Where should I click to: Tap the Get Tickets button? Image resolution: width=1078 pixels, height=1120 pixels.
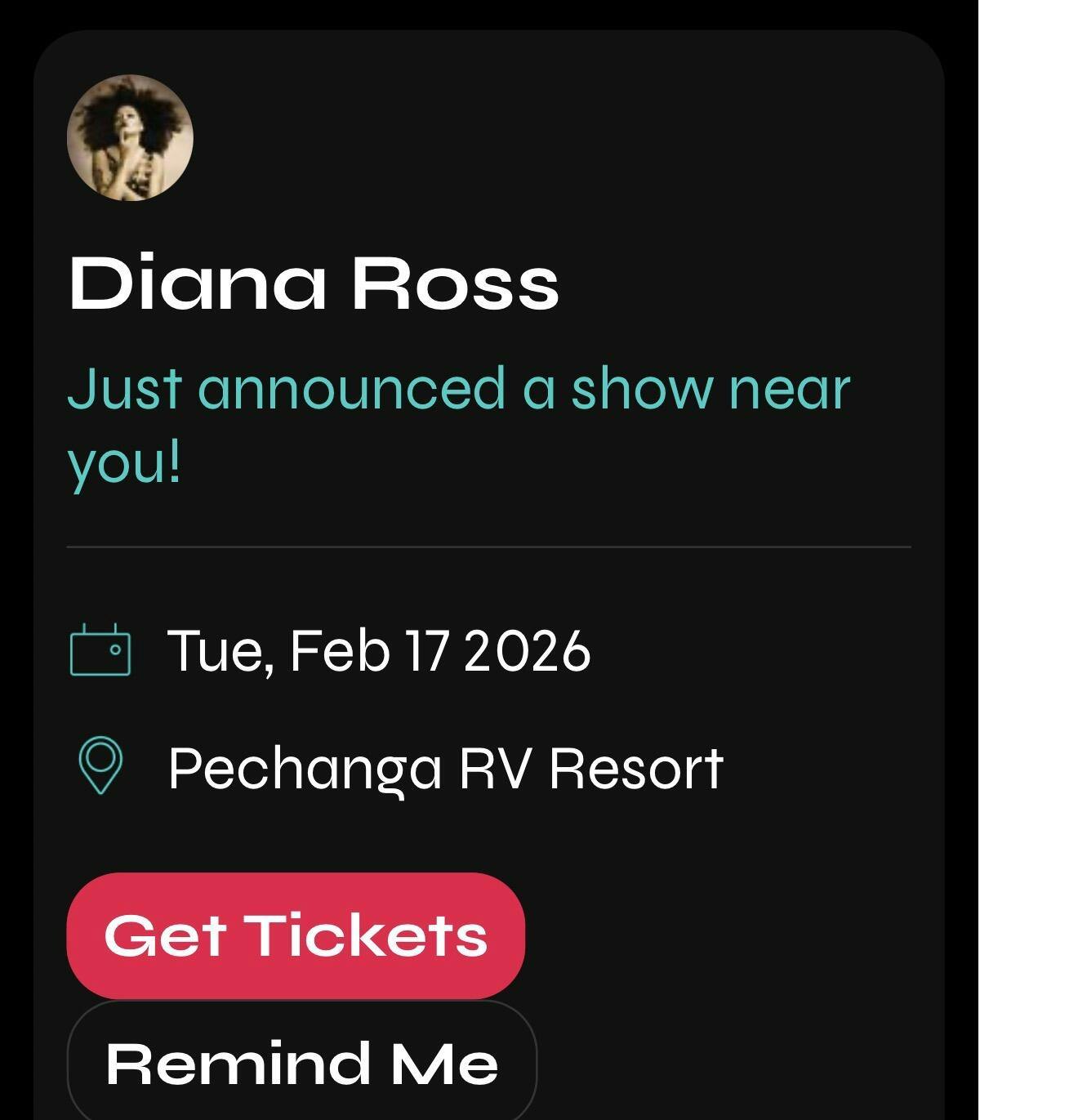295,935
